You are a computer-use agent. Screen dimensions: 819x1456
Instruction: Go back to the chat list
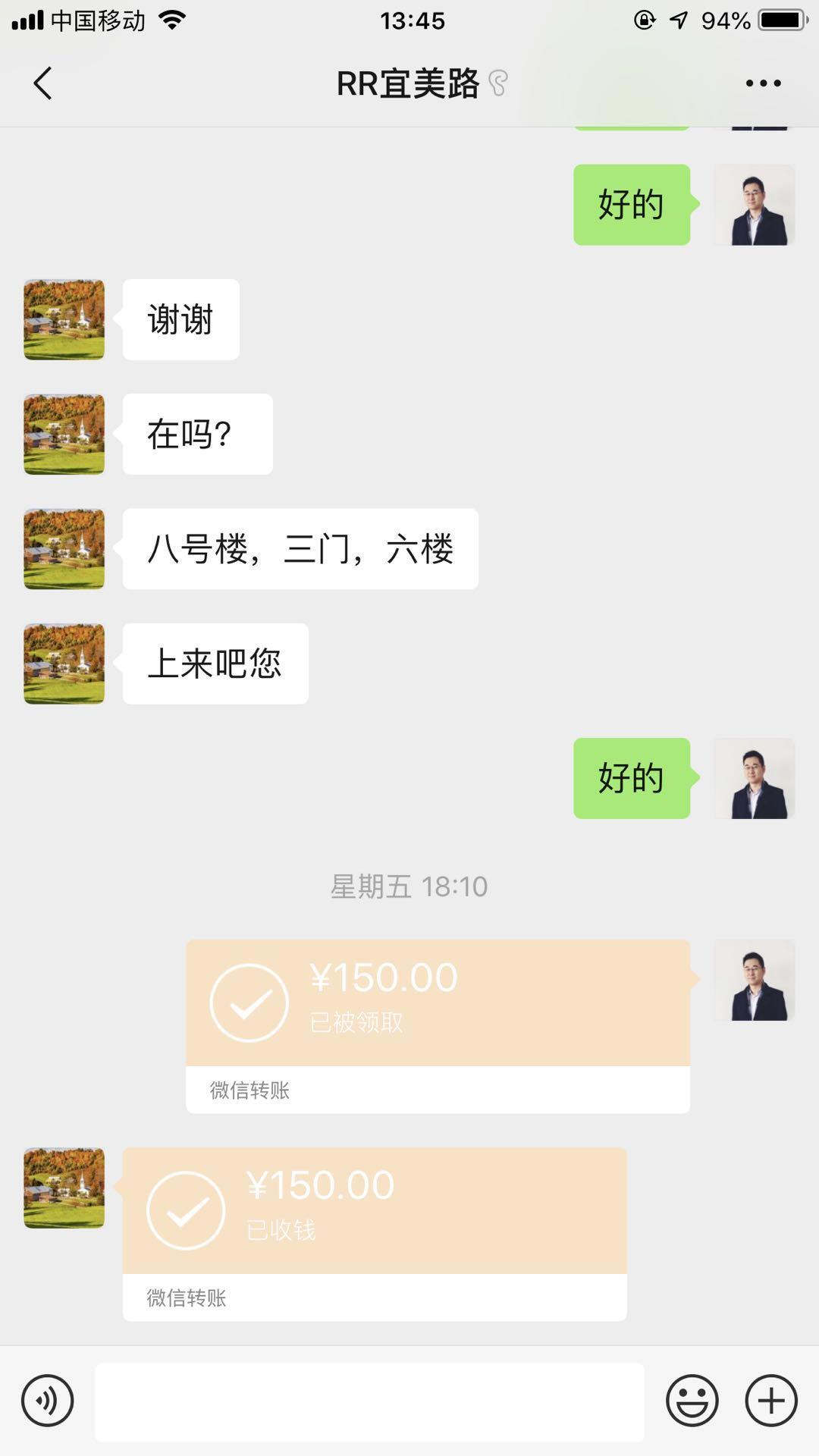(x=43, y=83)
